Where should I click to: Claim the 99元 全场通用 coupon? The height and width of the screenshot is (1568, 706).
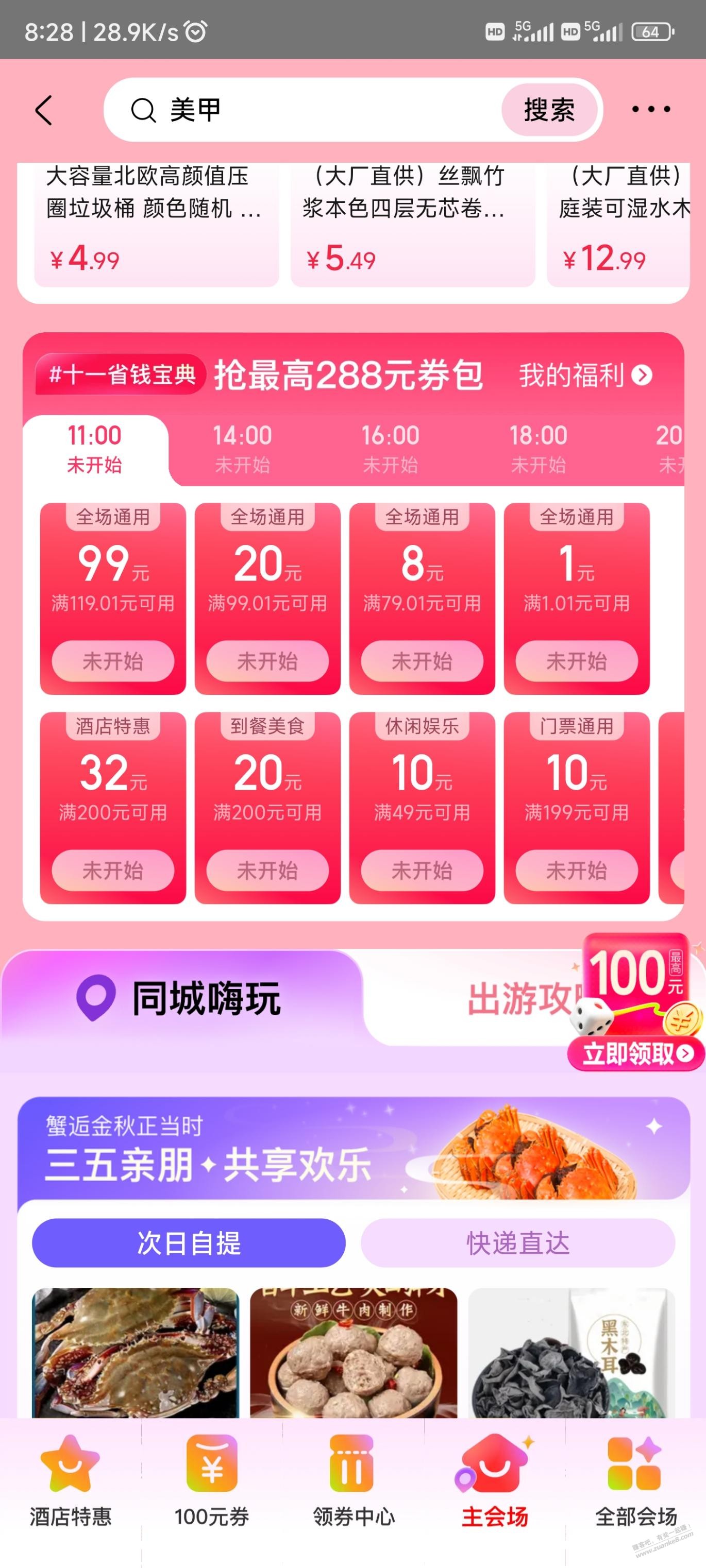(x=113, y=661)
